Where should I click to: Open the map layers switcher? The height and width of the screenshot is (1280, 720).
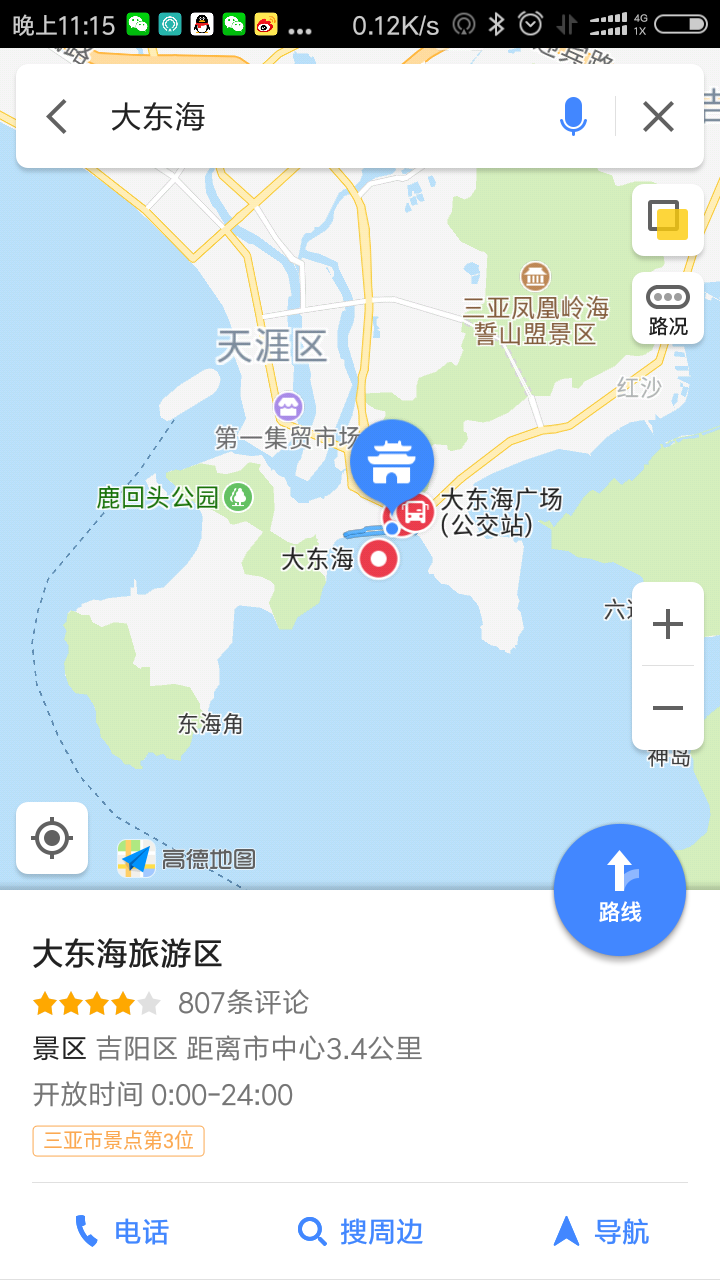coord(667,220)
